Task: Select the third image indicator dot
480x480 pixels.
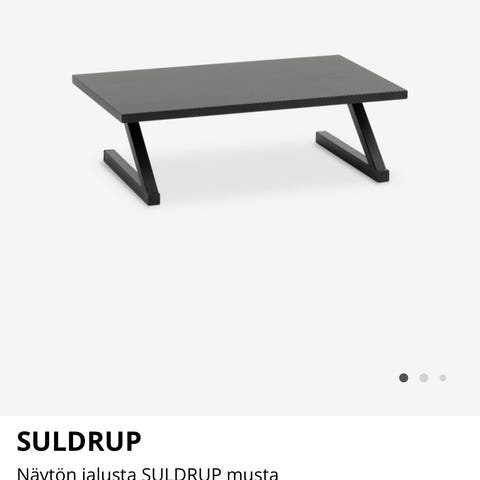Action: (x=443, y=378)
